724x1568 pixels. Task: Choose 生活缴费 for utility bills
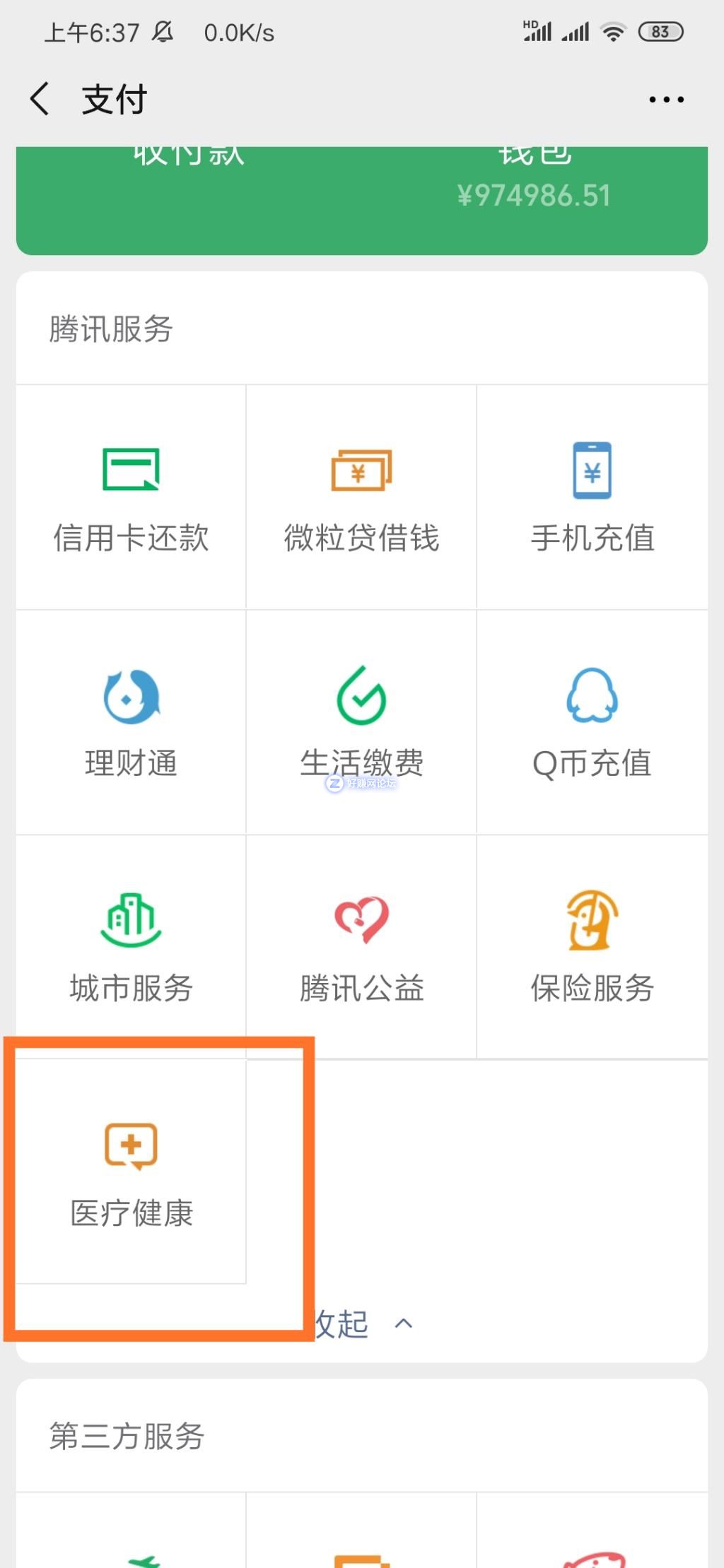[361, 722]
